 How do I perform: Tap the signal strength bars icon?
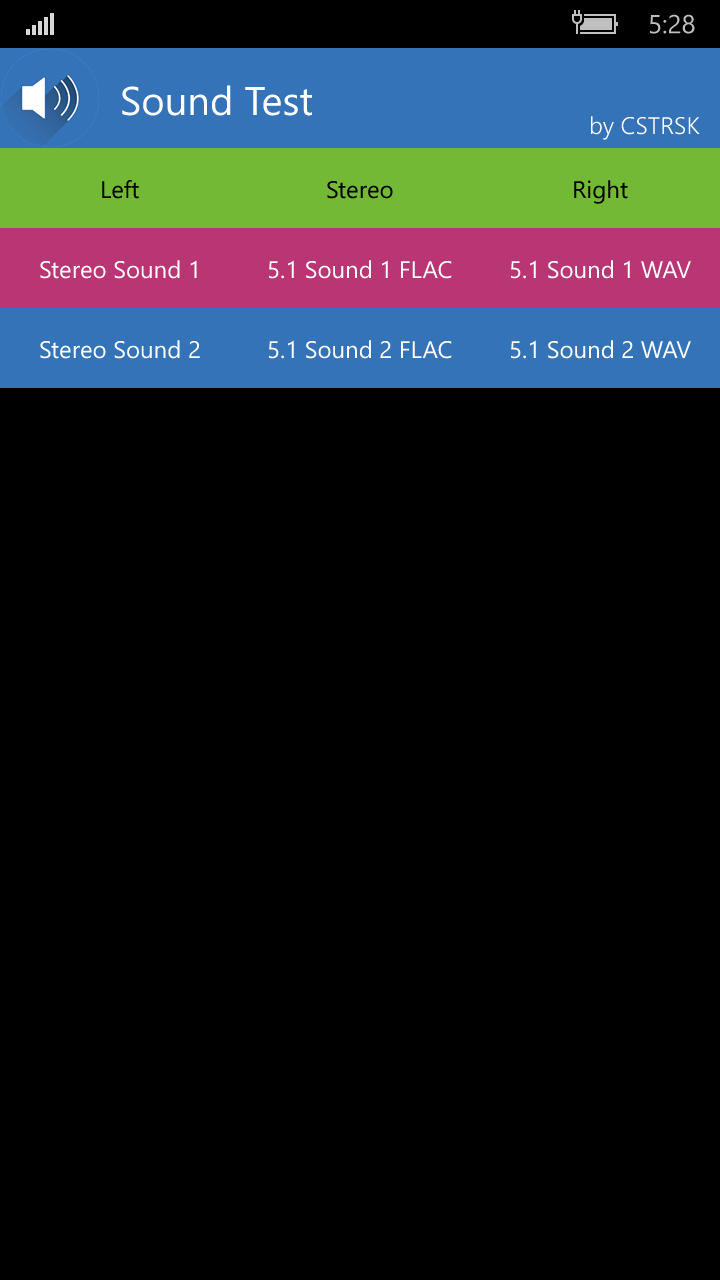pos(40,24)
